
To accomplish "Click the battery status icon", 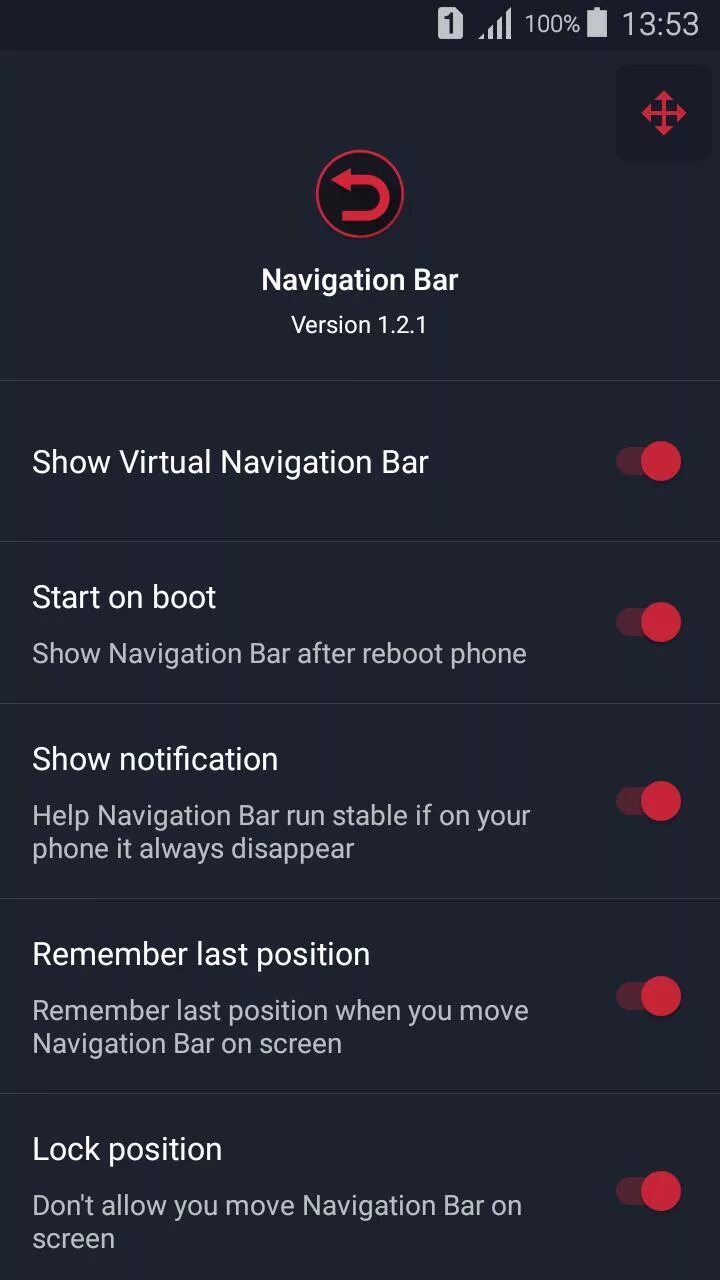I will click(x=597, y=22).
